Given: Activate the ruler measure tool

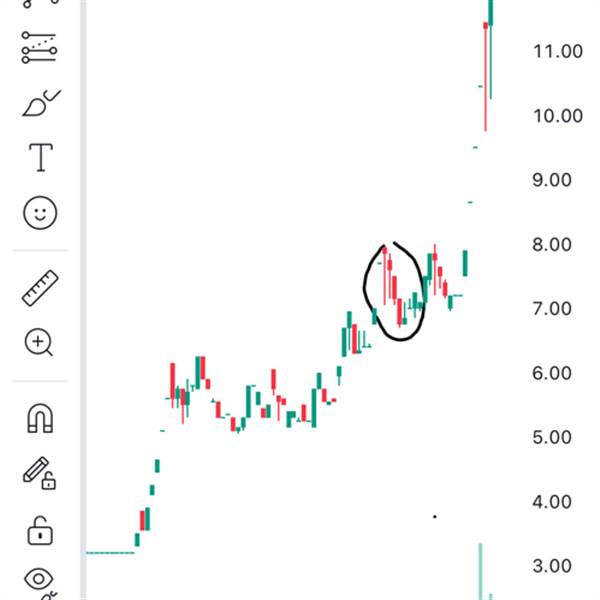Looking at the screenshot, I should 40,288.
